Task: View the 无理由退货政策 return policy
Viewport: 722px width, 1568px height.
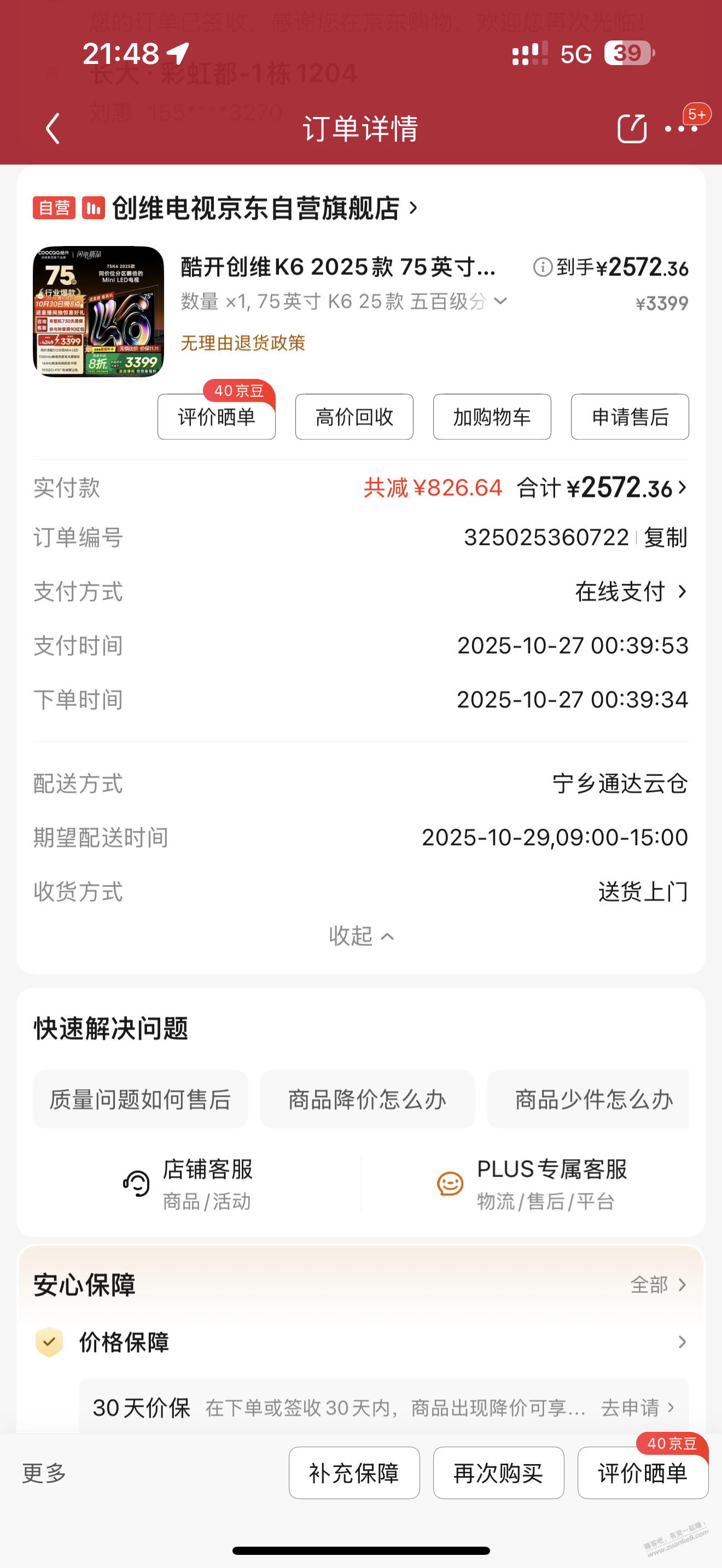Action: 243,343
